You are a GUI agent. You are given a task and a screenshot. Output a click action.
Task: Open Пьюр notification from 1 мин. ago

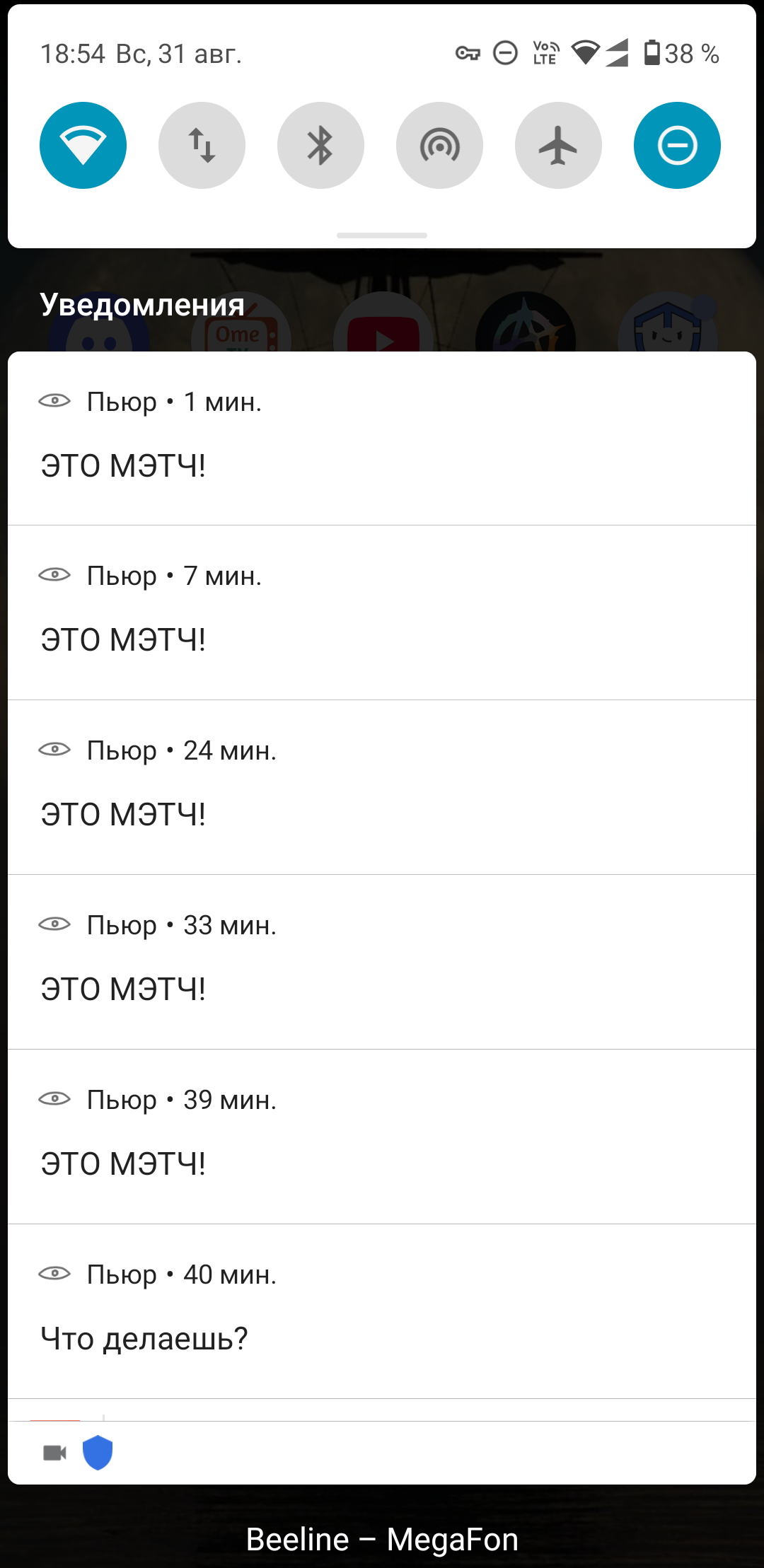[x=382, y=439]
